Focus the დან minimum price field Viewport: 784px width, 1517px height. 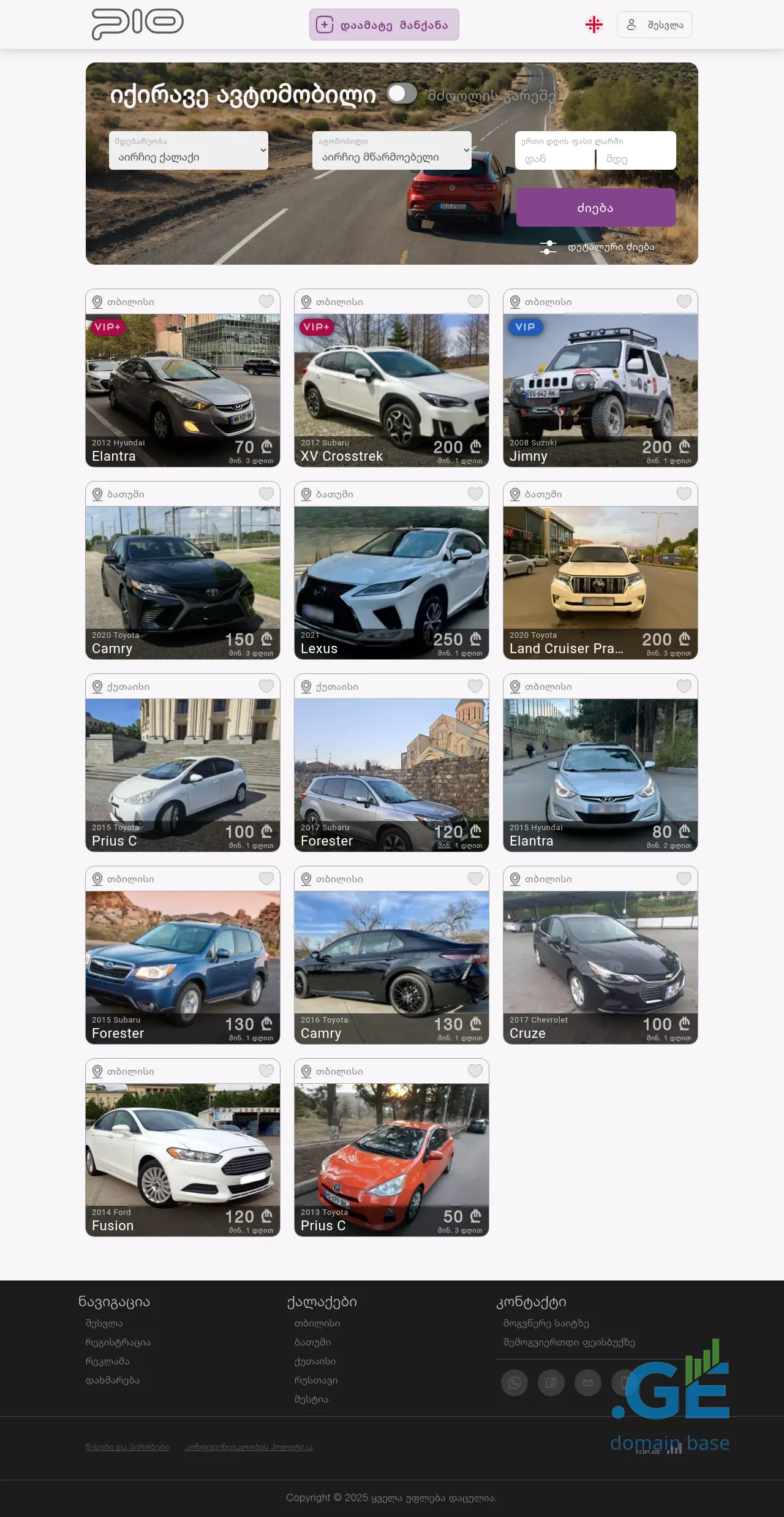[556, 159]
